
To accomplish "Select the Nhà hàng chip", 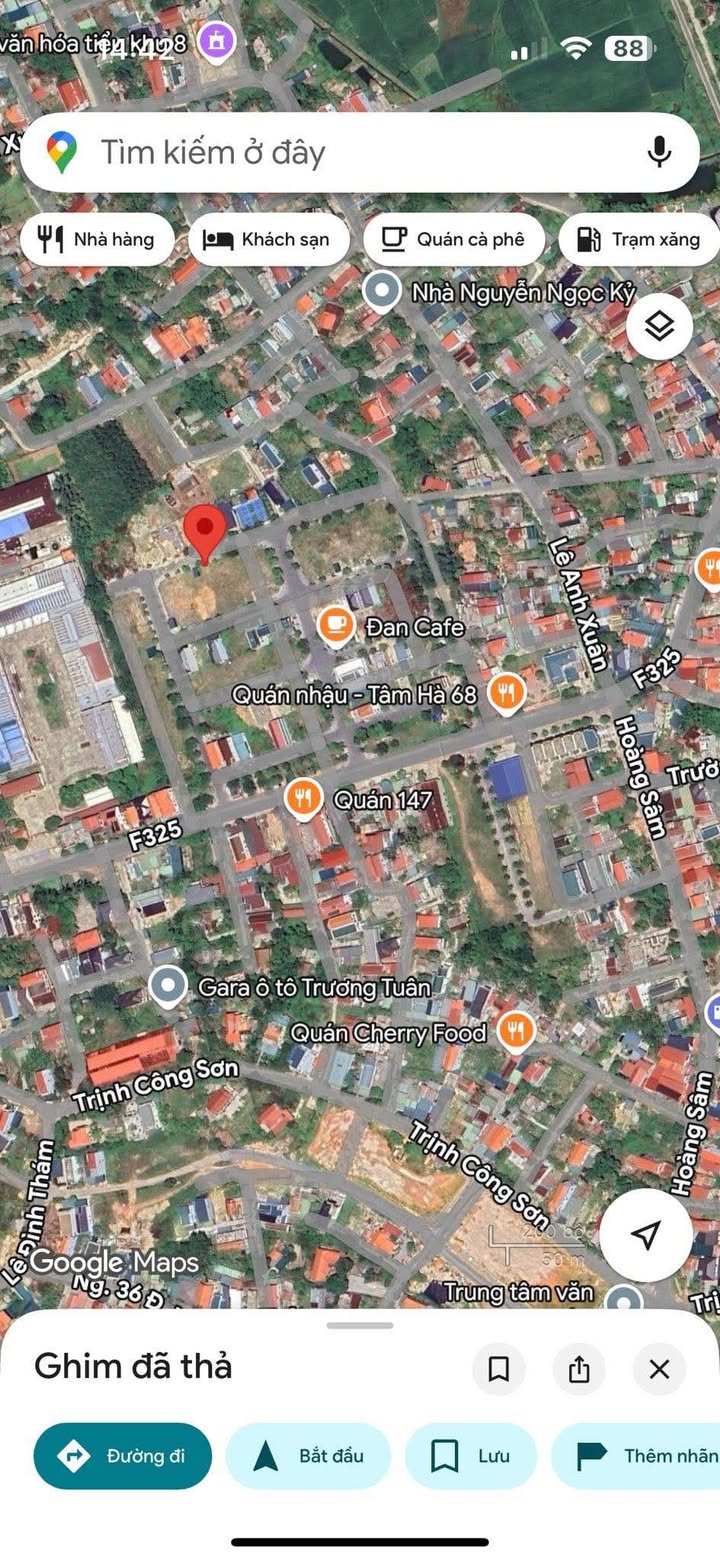I will coord(98,240).
